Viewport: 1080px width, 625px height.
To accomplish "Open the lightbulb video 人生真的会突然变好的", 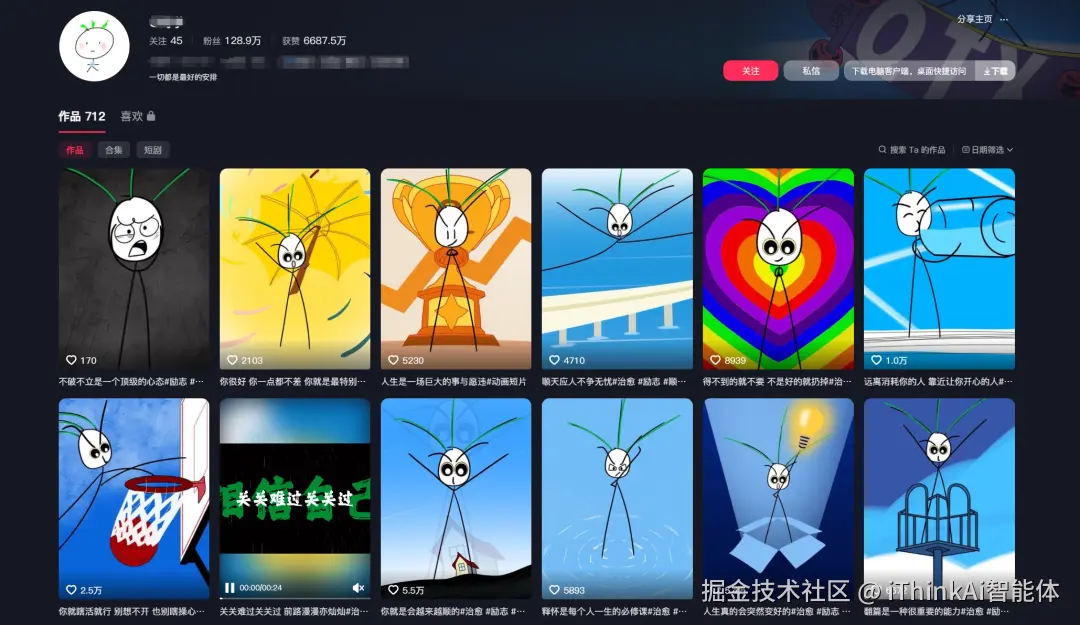I will click(x=778, y=498).
